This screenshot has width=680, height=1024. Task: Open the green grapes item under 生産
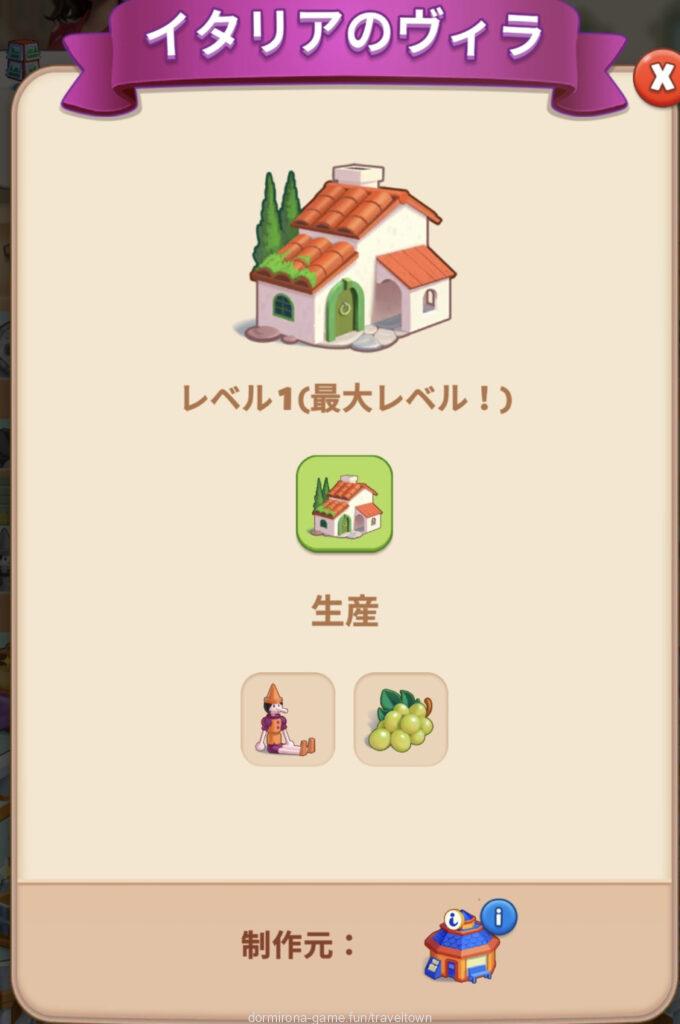[x=401, y=719]
